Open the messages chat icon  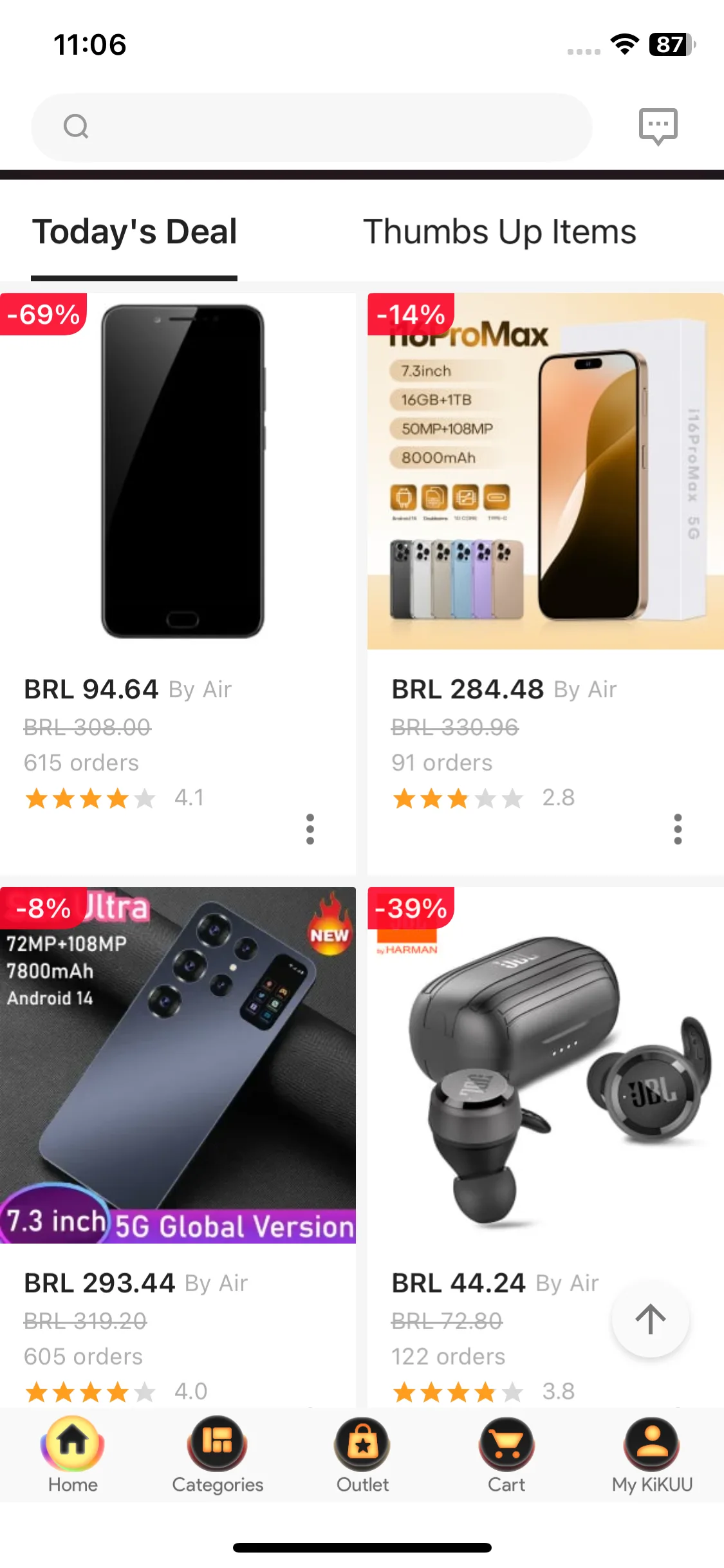[658, 126]
